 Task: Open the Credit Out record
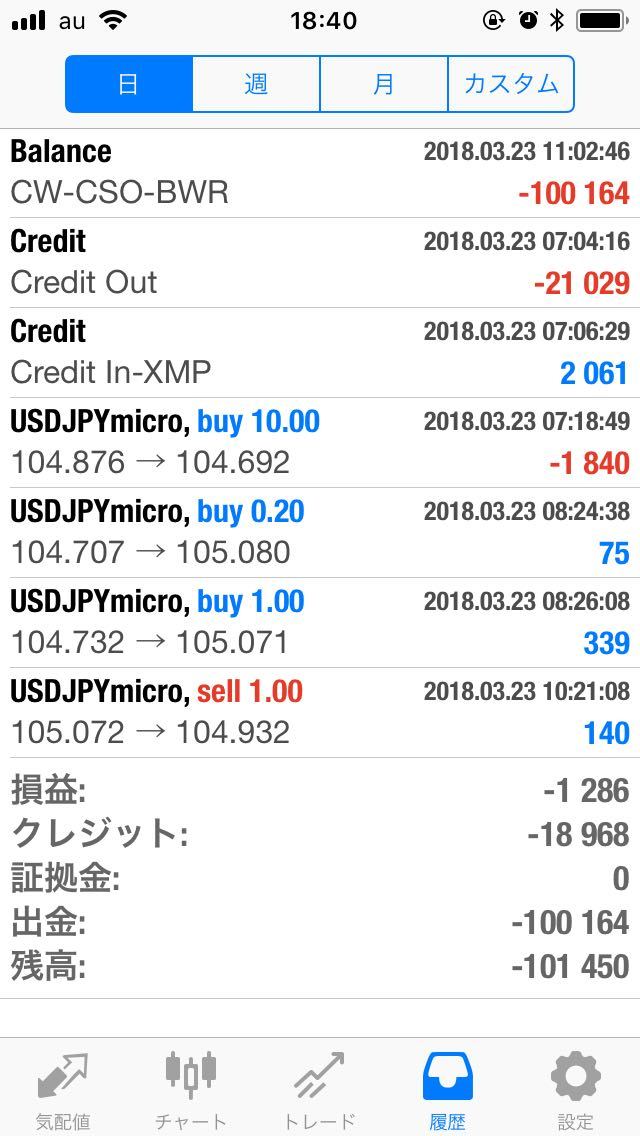[x=320, y=263]
